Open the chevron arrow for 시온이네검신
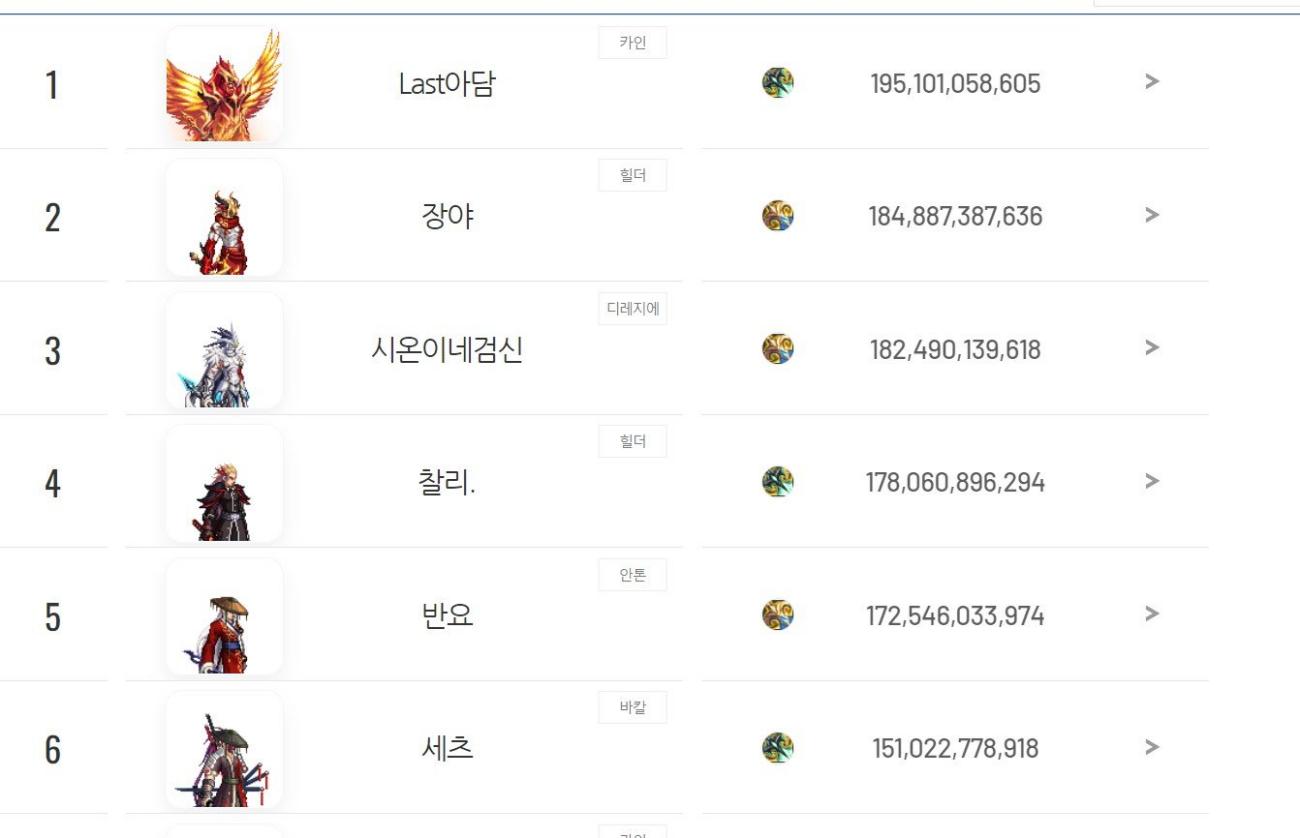This screenshot has width=1300, height=838. tap(1152, 348)
